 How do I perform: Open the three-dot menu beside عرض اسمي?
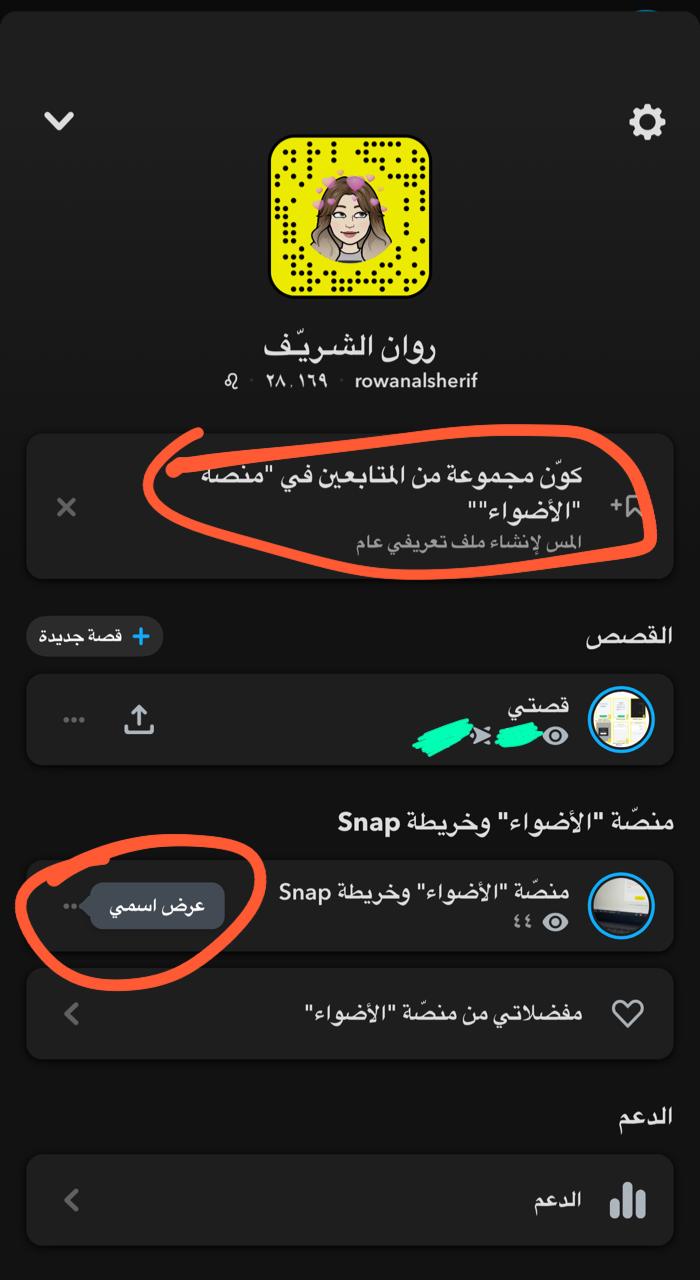[x=69, y=906]
